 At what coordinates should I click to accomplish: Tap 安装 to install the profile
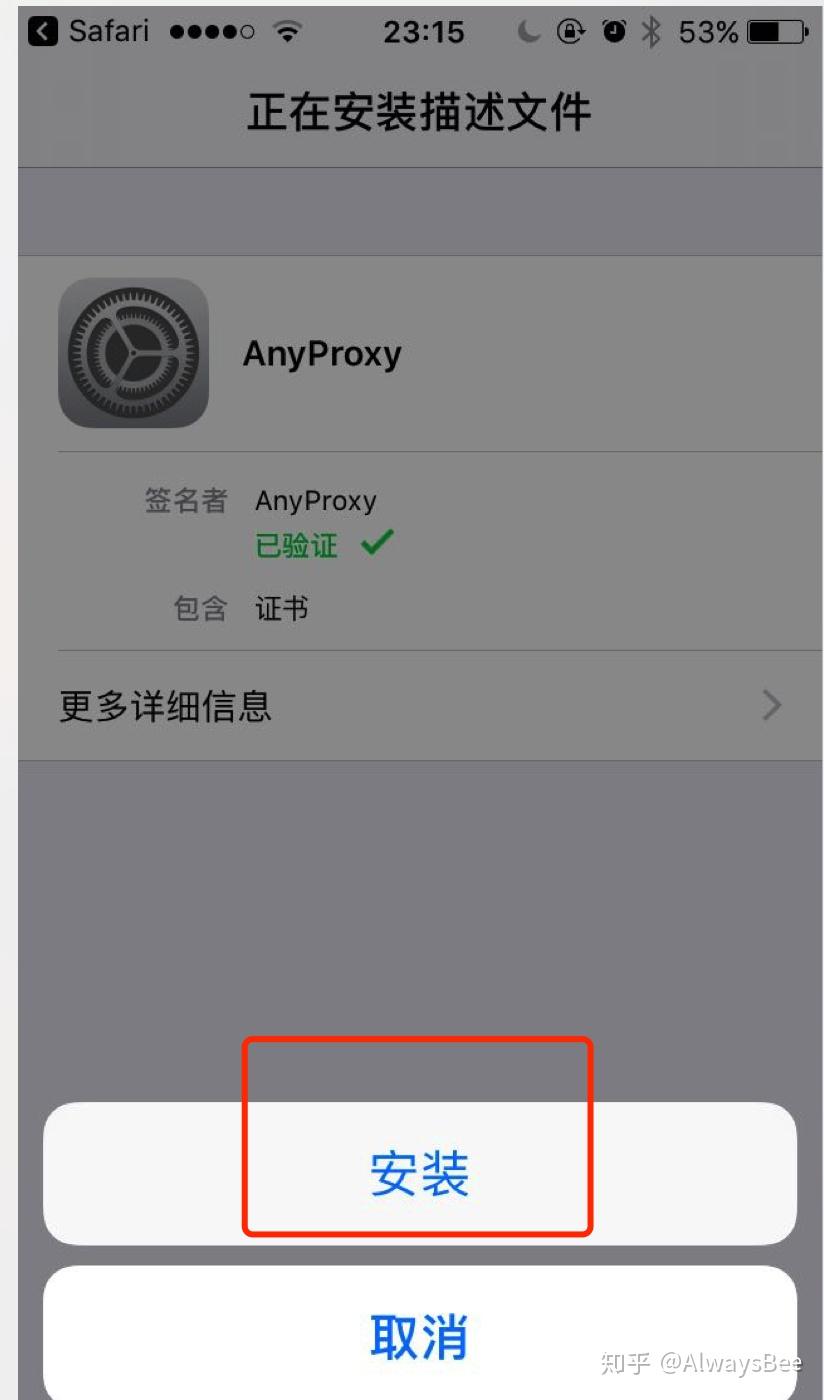(419, 1174)
